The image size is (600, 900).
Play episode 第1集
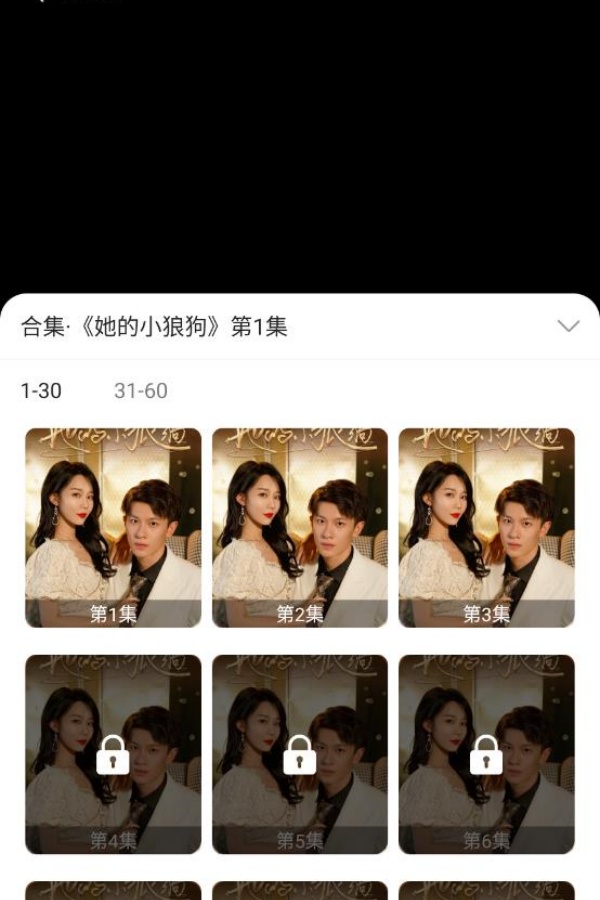tap(113, 528)
